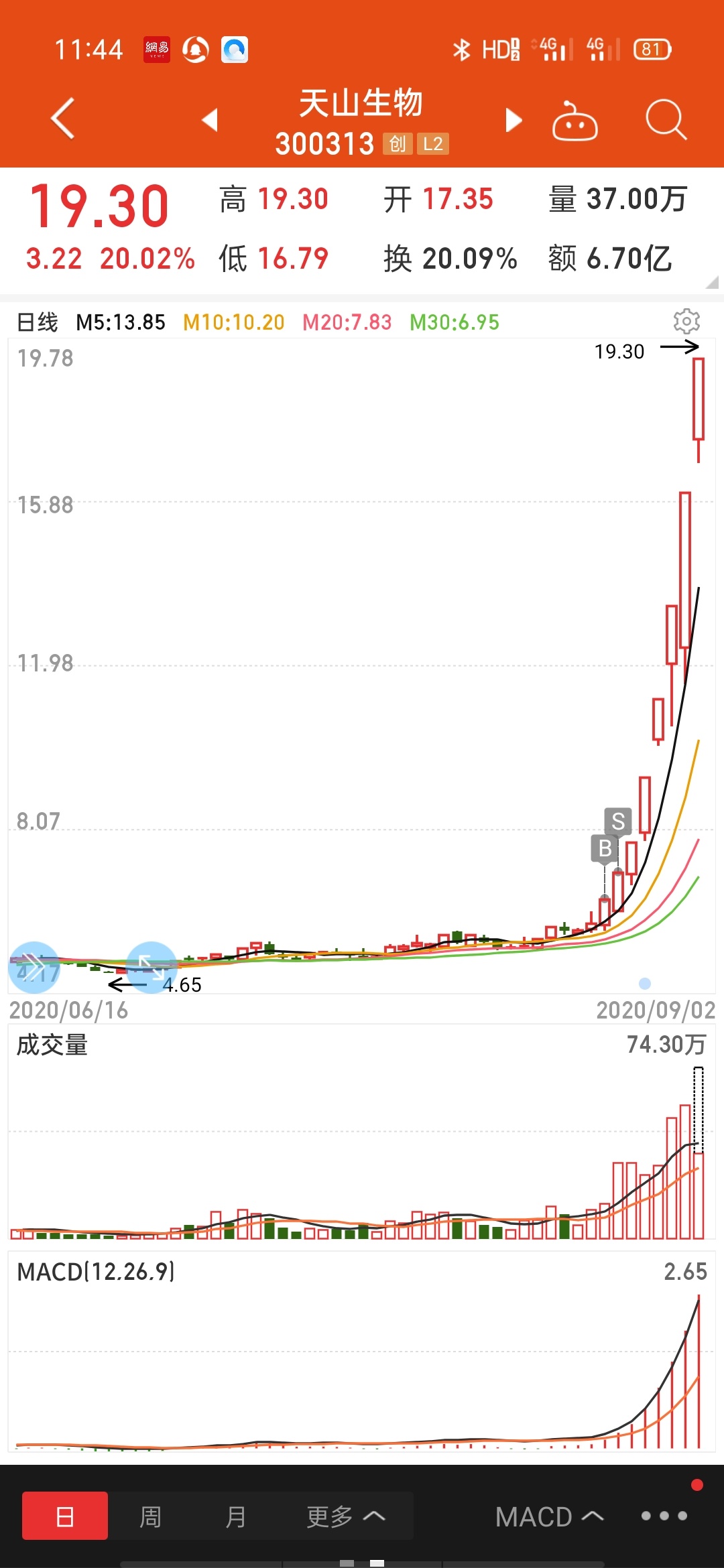This screenshot has width=724, height=1568.
Task: Open the MACD indicator selector
Action: tap(550, 1516)
